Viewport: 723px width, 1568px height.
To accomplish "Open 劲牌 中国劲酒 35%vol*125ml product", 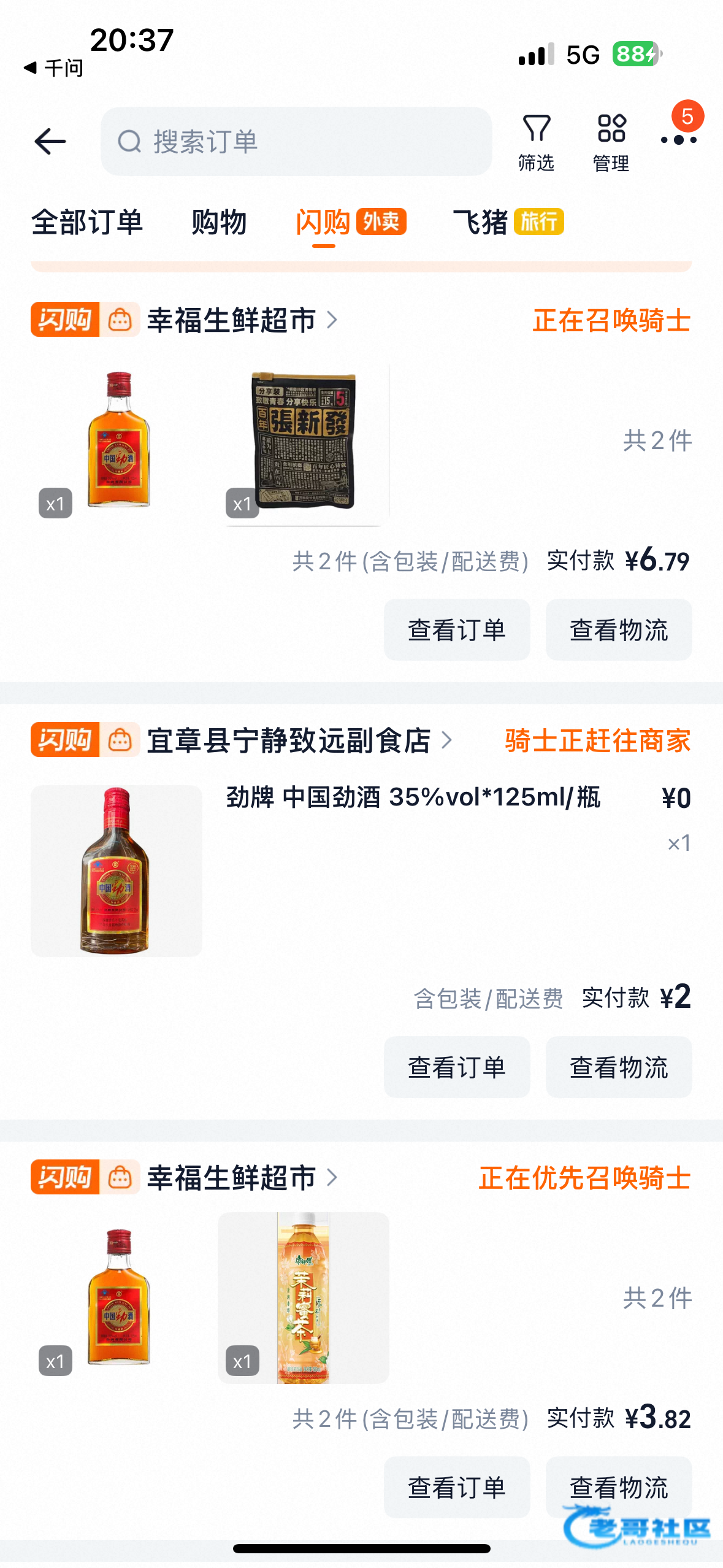I will point(413,797).
